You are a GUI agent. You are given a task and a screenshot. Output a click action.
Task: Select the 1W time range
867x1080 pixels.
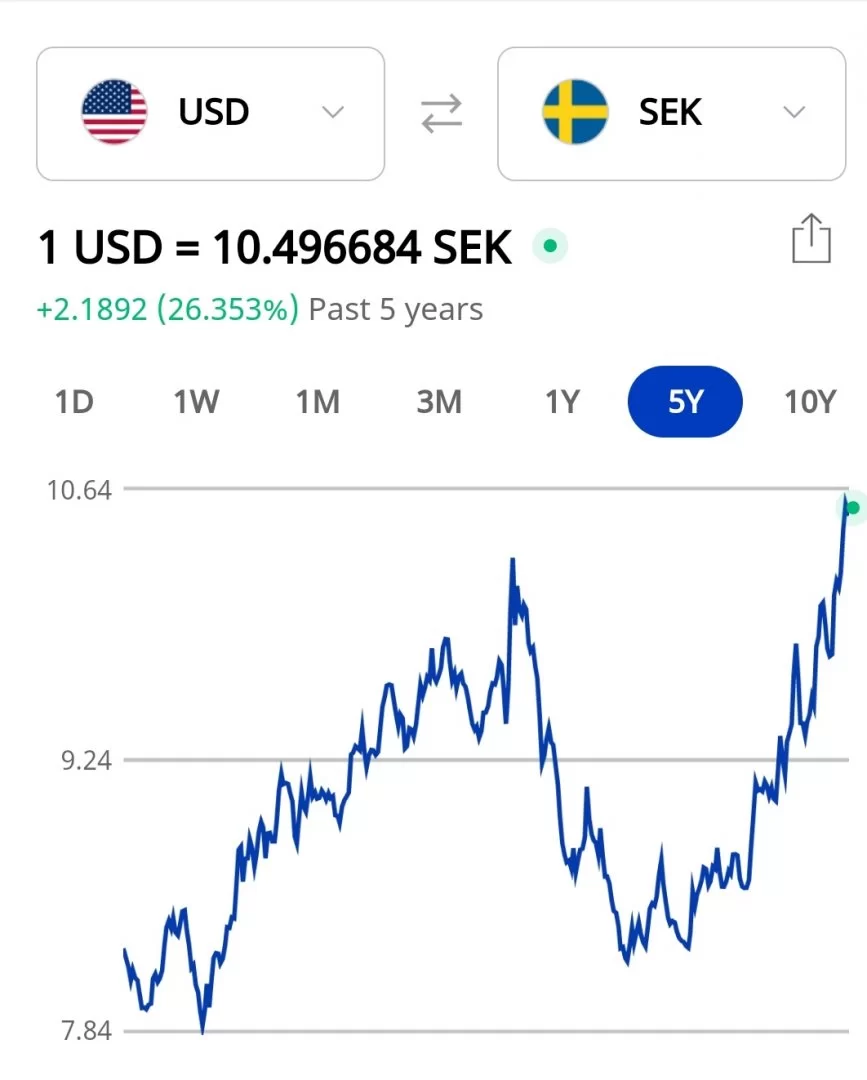(x=196, y=402)
